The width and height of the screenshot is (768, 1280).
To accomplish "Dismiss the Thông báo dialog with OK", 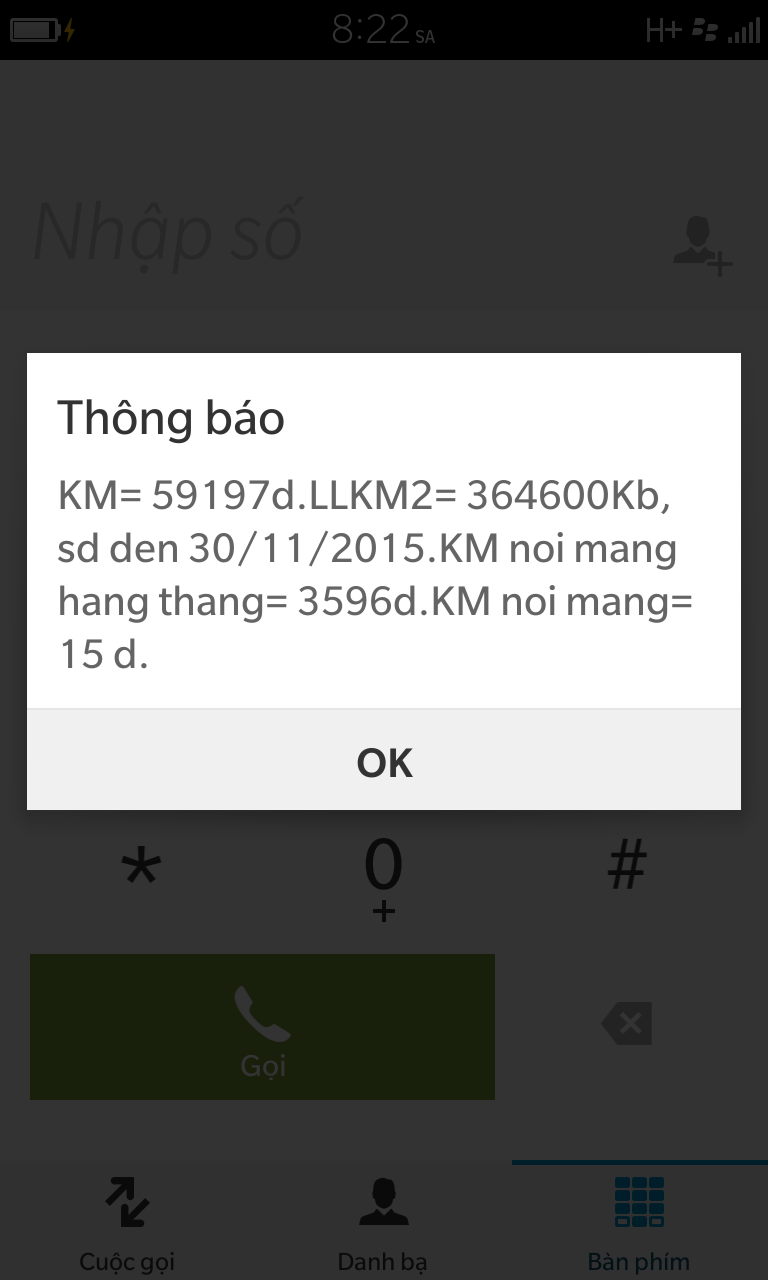I will tap(384, 762).
